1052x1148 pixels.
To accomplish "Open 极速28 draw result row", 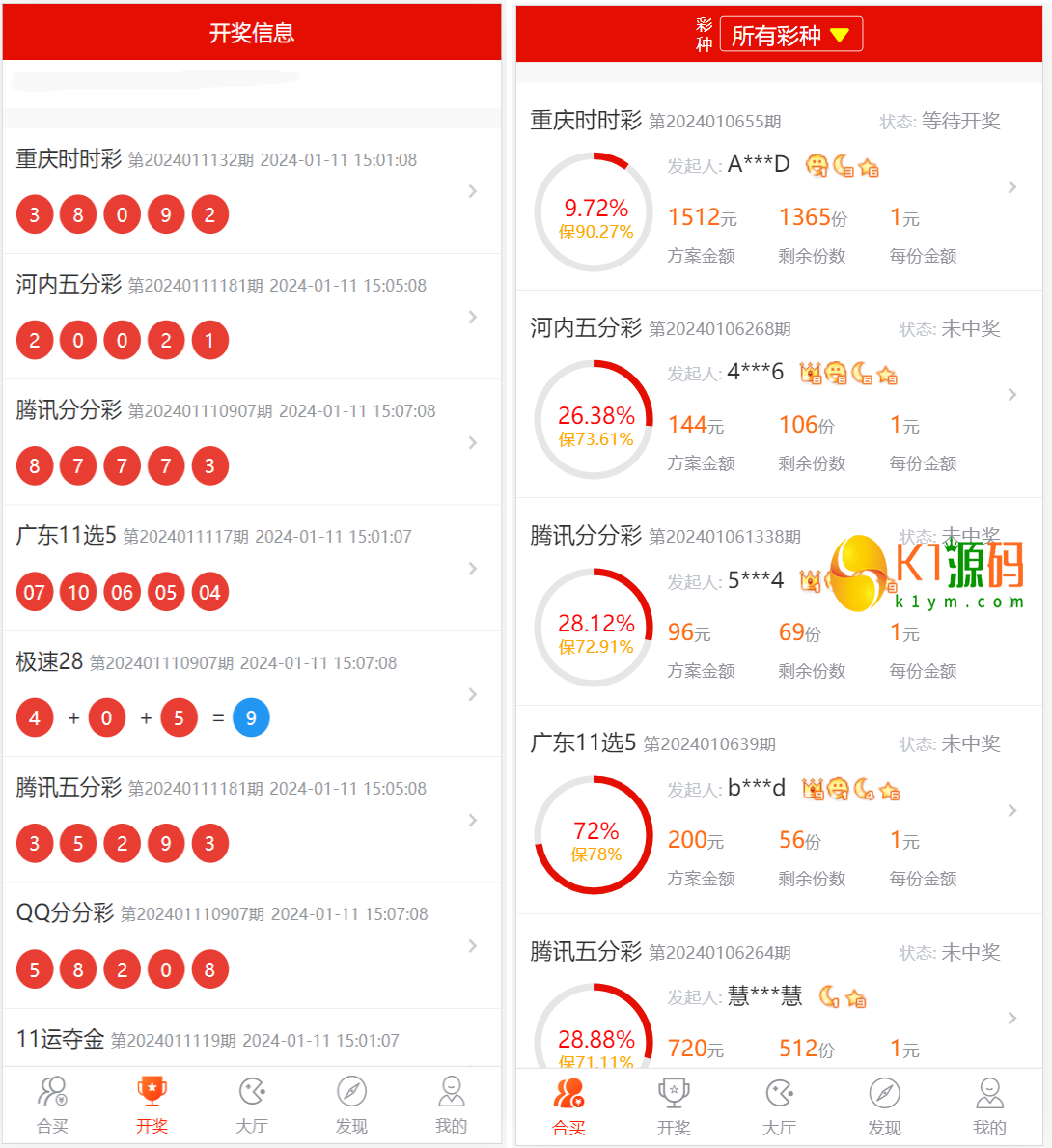I will click(x=251, y=694).
